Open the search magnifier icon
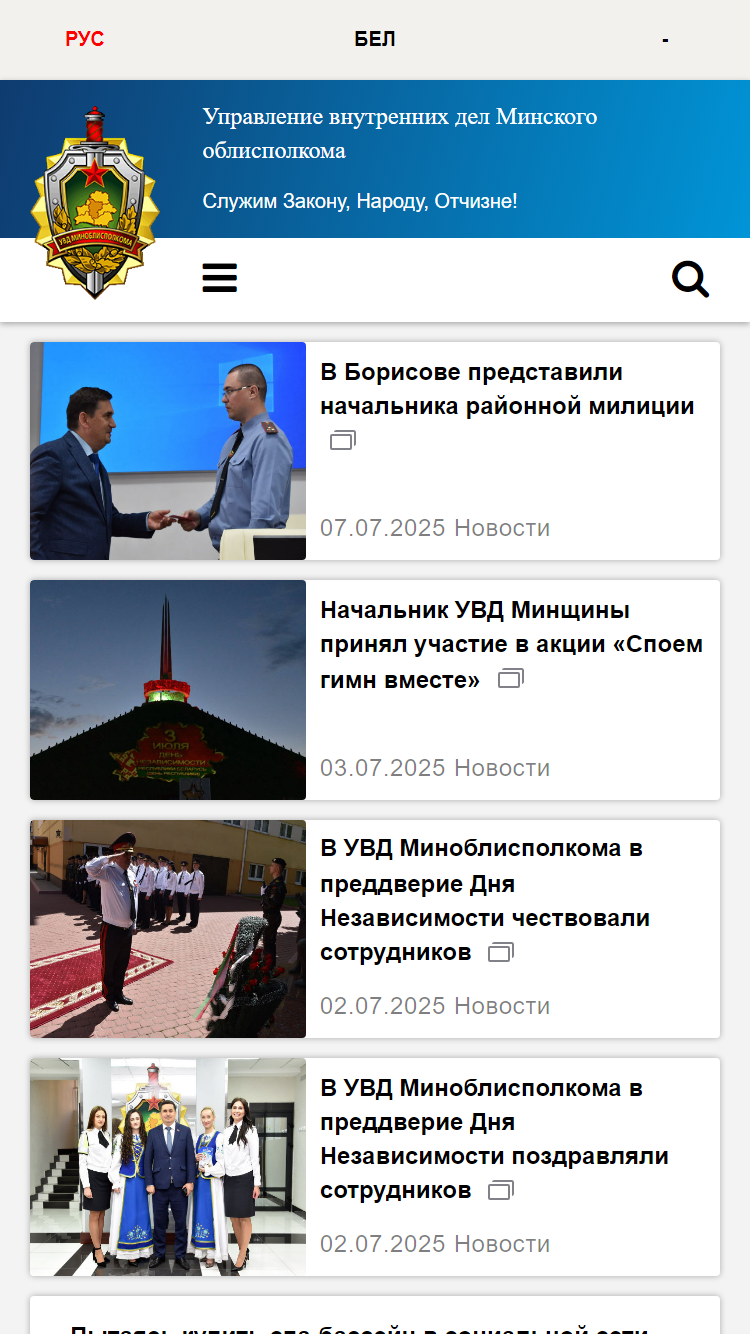The height and width of the screenshot is (1334, 750). tap(690, 279)
